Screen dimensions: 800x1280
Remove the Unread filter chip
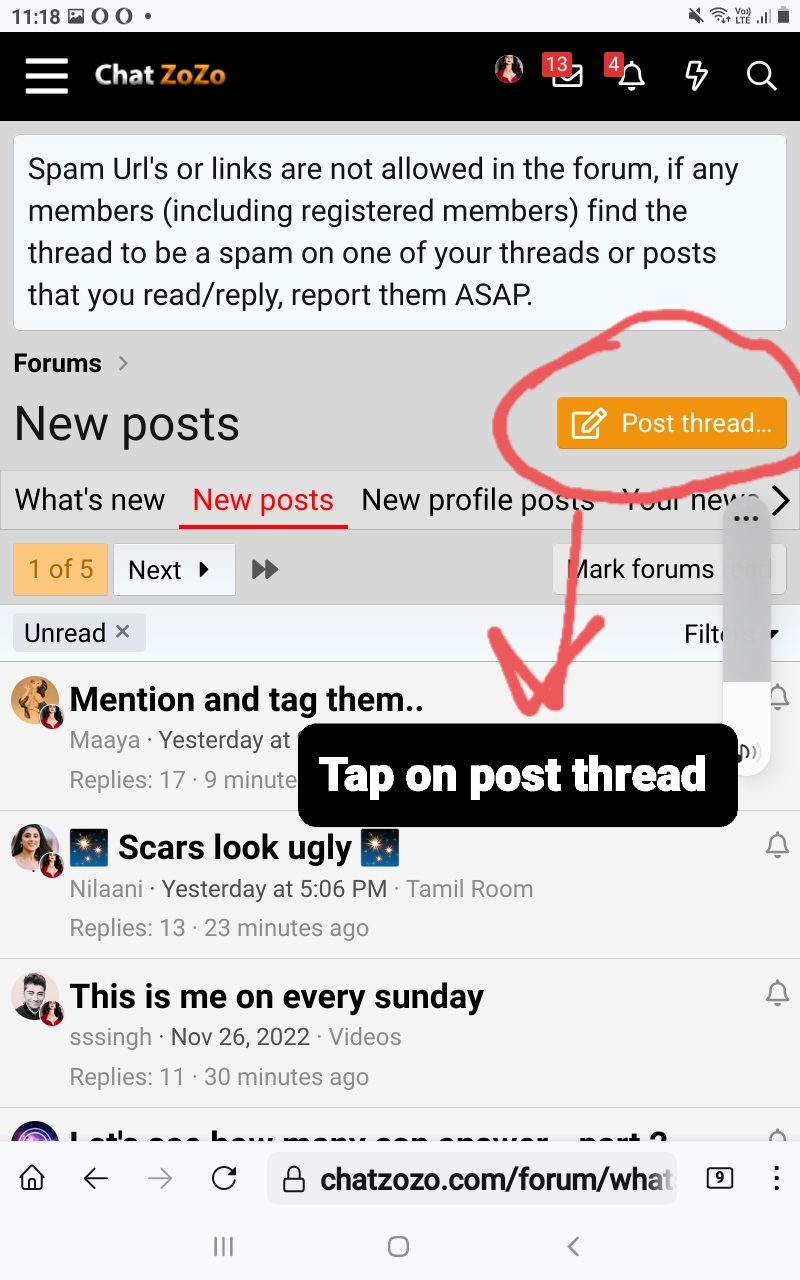click(x=122, y=632)
